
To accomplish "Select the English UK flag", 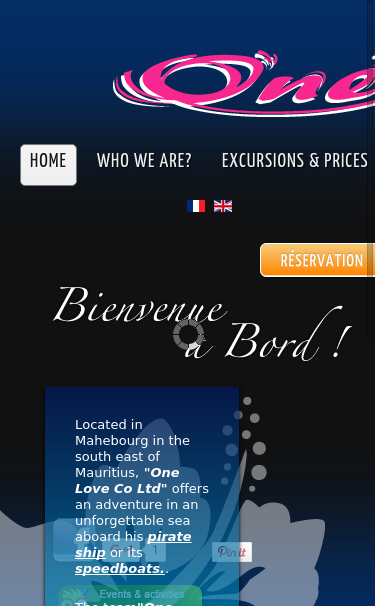I will [x=223, y=206].
